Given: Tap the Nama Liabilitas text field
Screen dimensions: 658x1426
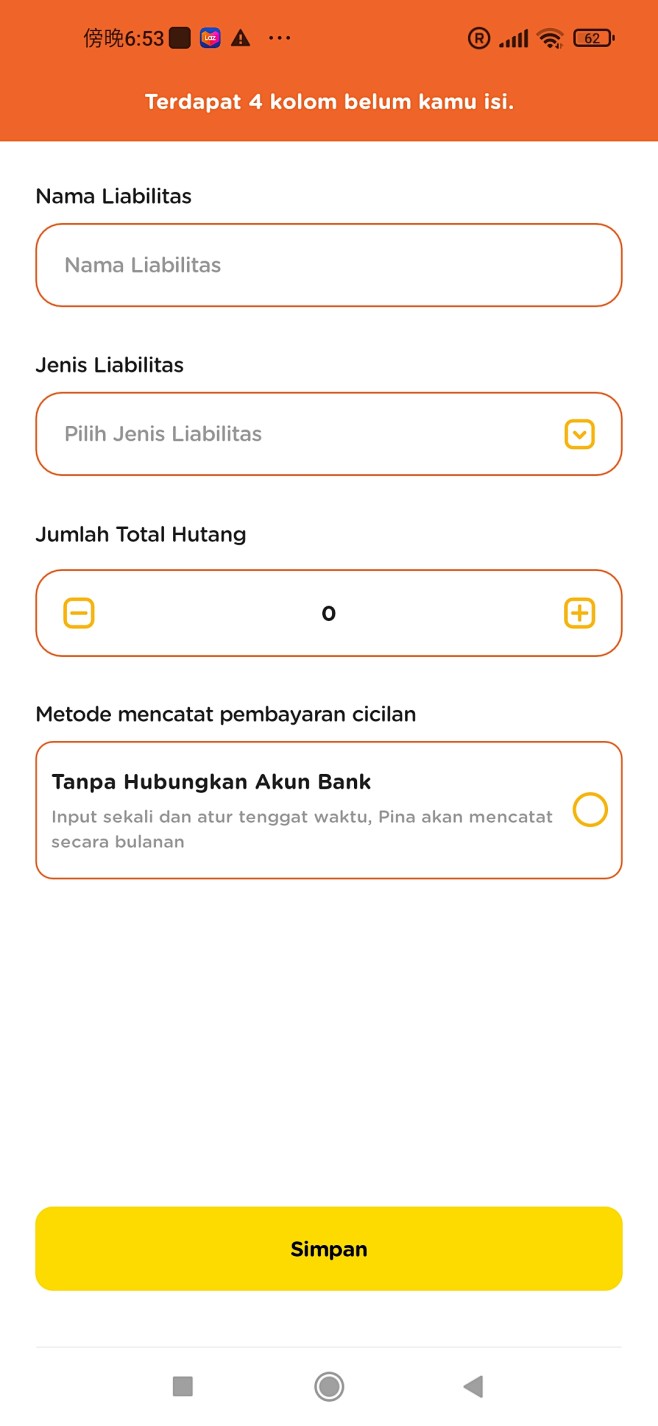Looking at the screenshot, I should 328,265.
